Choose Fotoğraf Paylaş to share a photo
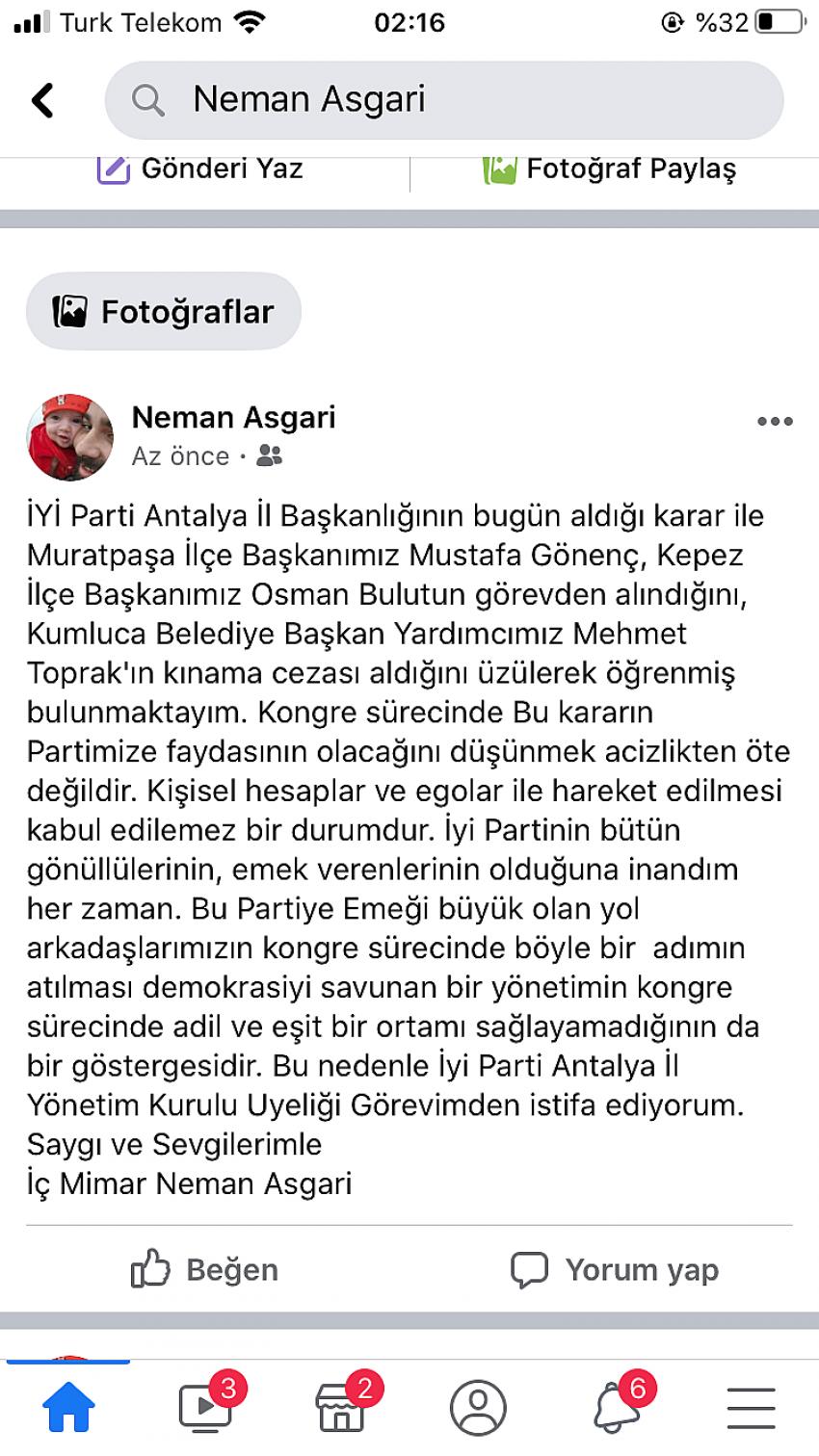819x1456 pixels. [x=610, y=169]
